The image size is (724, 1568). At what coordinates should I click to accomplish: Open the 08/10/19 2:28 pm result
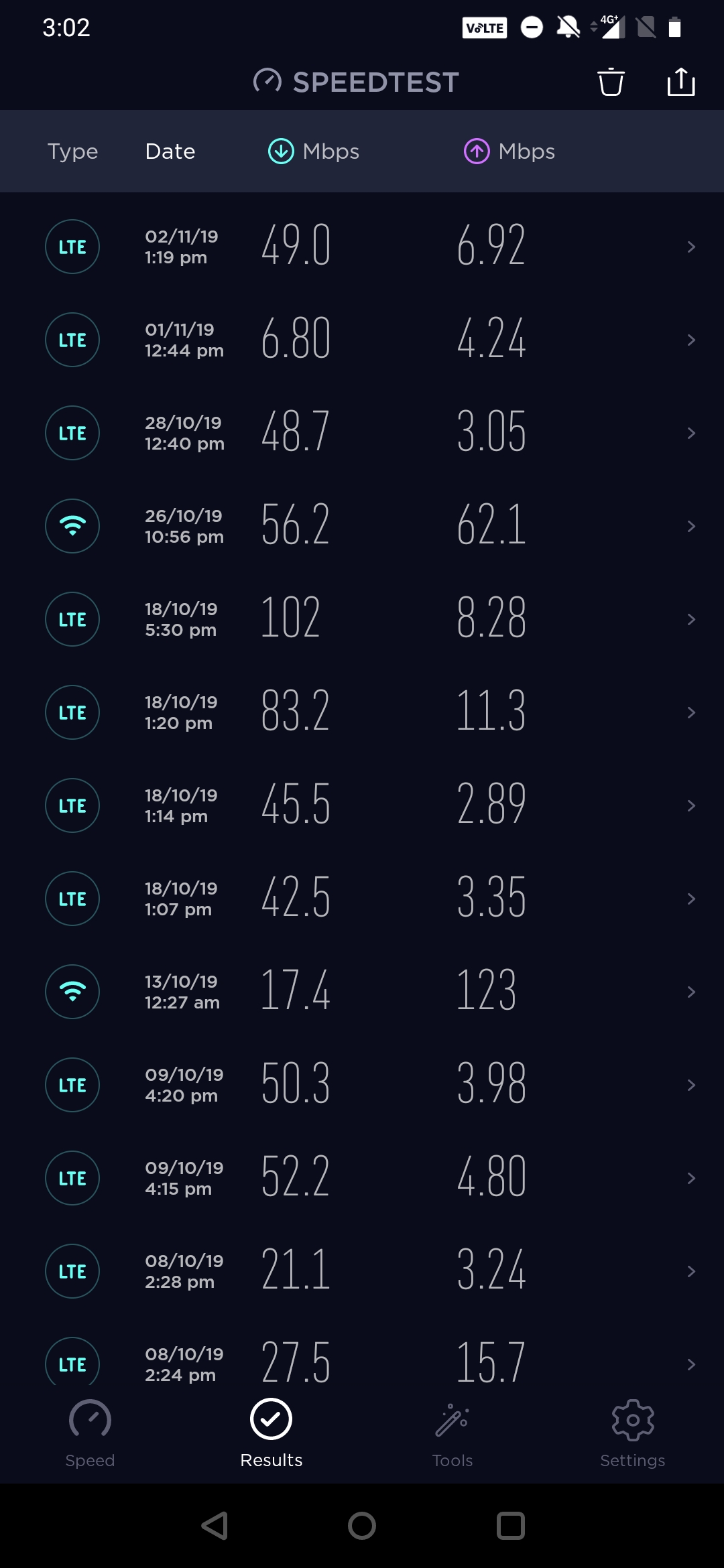pos(362,1271)
